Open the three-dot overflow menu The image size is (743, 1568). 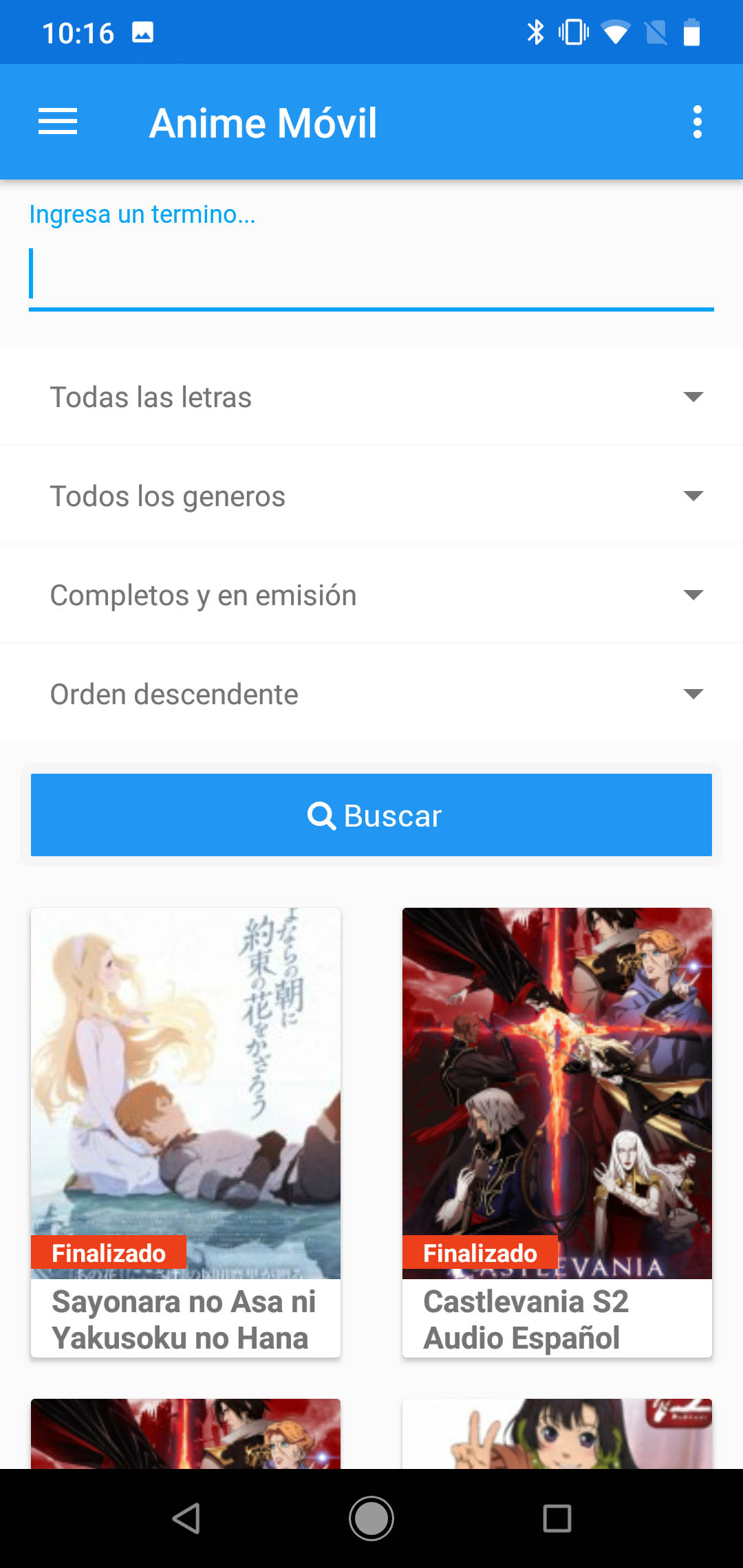[x=697, y=122]
